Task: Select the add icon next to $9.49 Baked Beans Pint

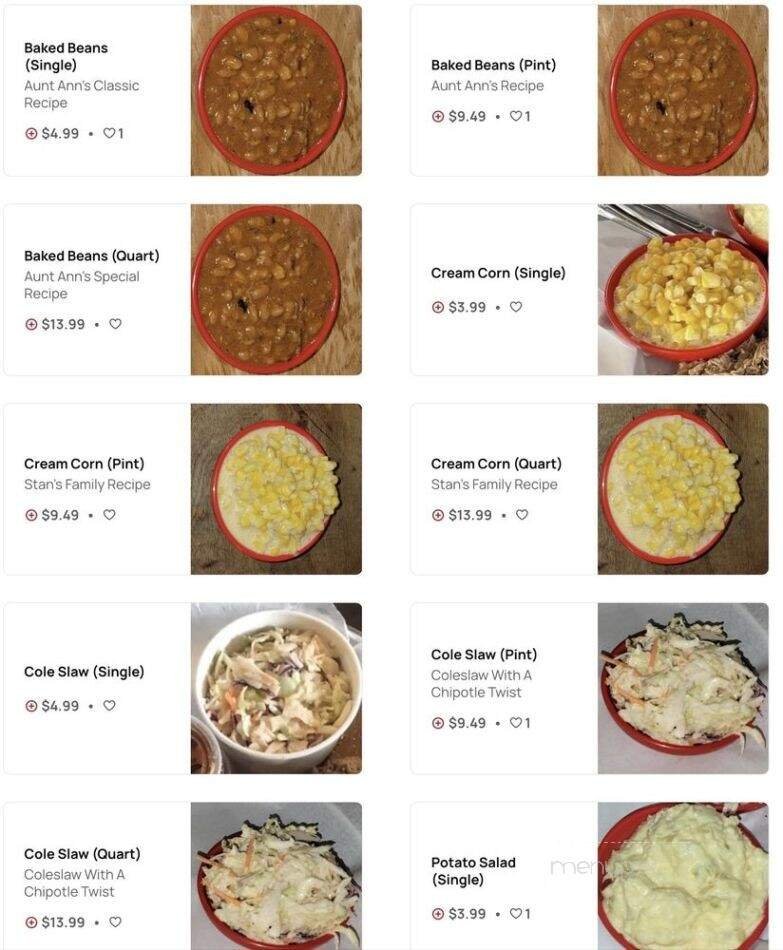Action: pos(438,116)
